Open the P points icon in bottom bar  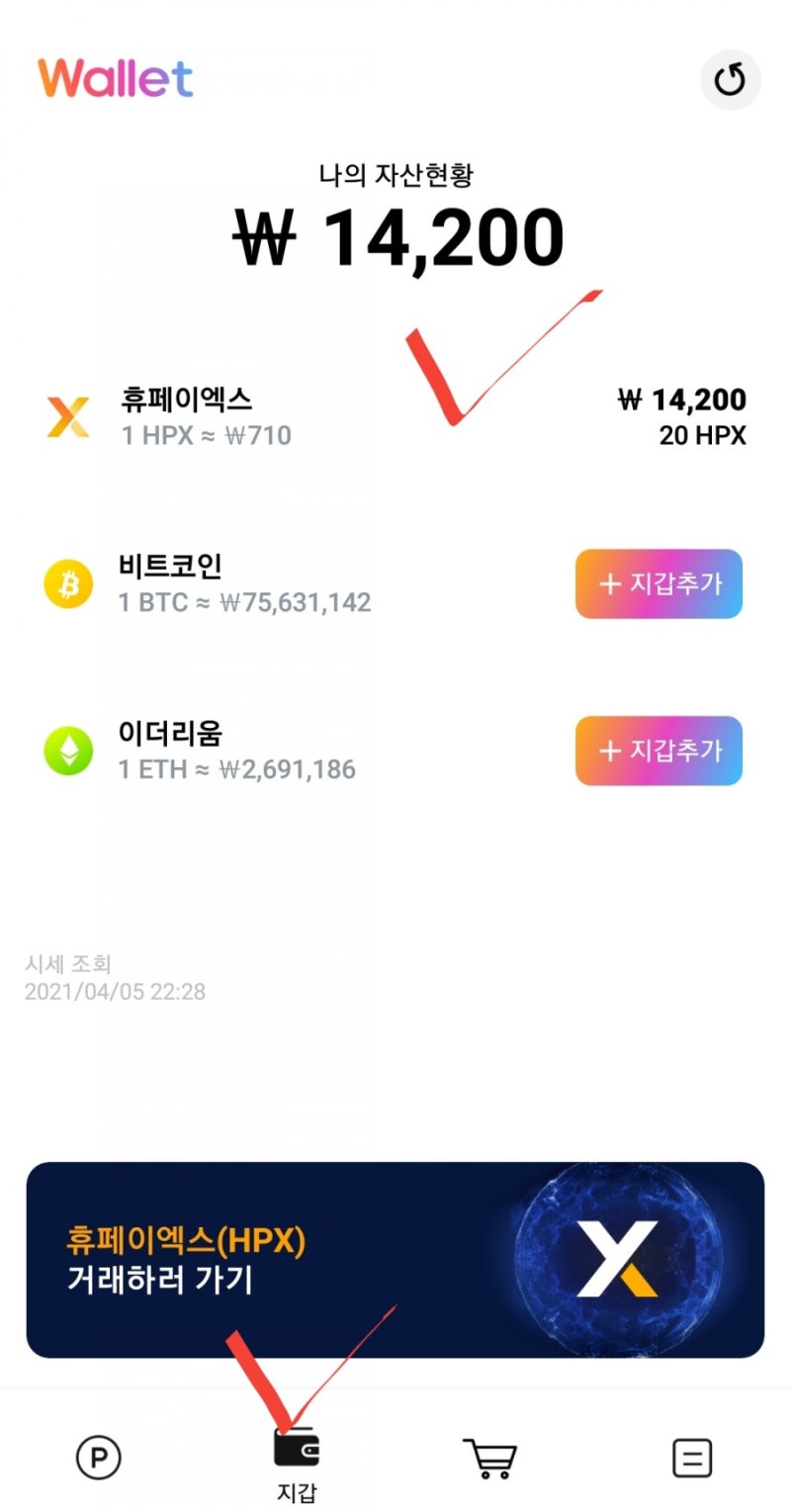coord(99,1457)
